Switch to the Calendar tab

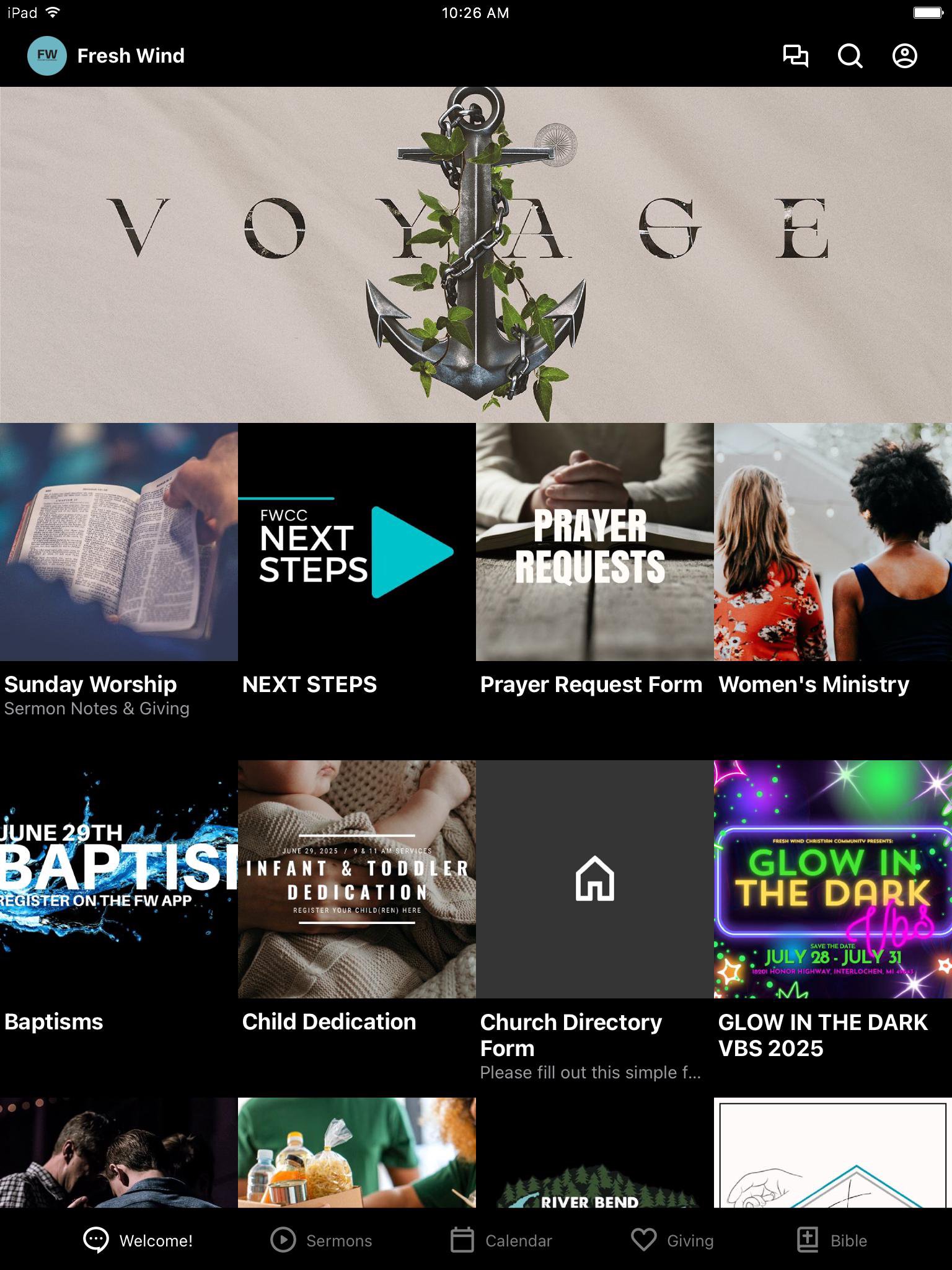pyautogui.click(x=501, y=1240)
